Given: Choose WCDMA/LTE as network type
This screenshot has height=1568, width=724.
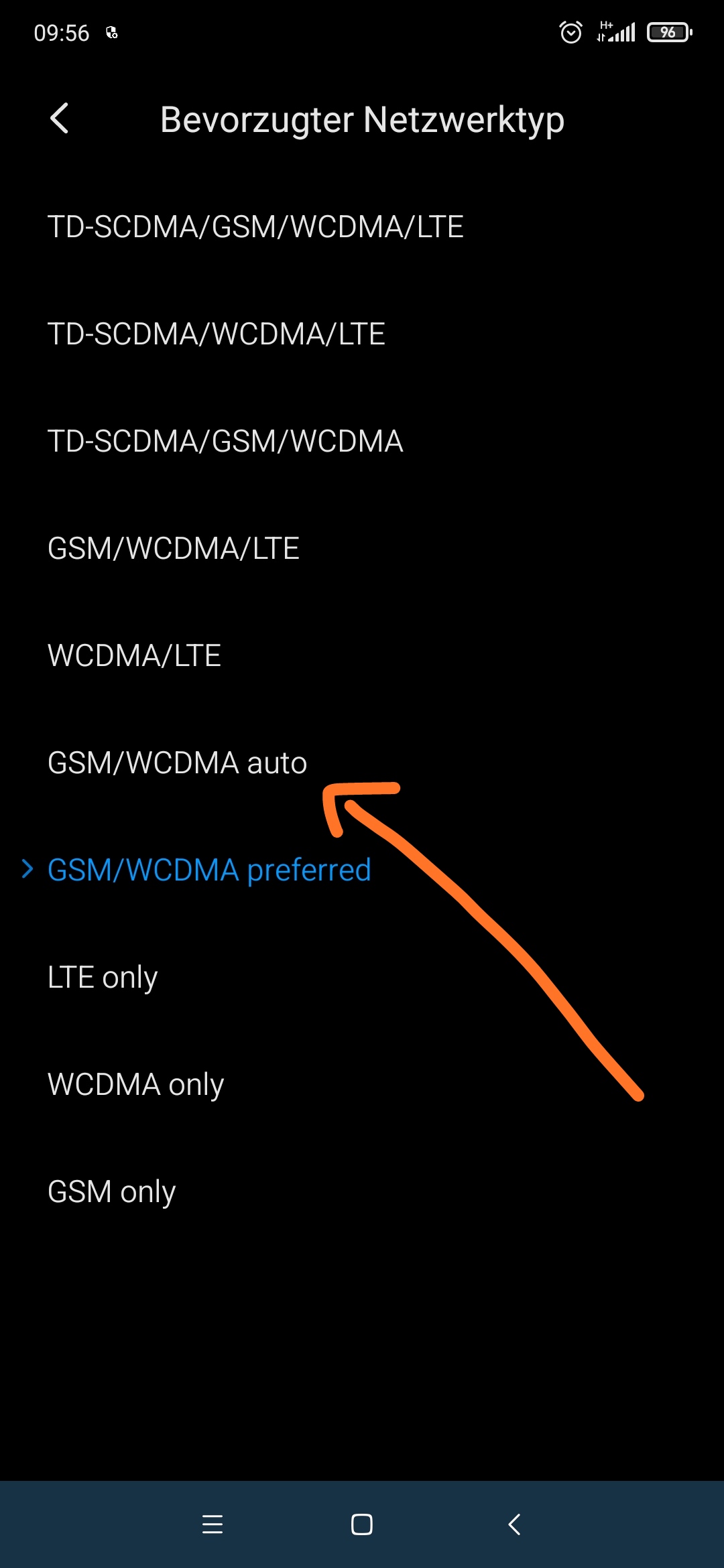Looking at the screenshot, I should pyautogui.click(x=362, y=655).
